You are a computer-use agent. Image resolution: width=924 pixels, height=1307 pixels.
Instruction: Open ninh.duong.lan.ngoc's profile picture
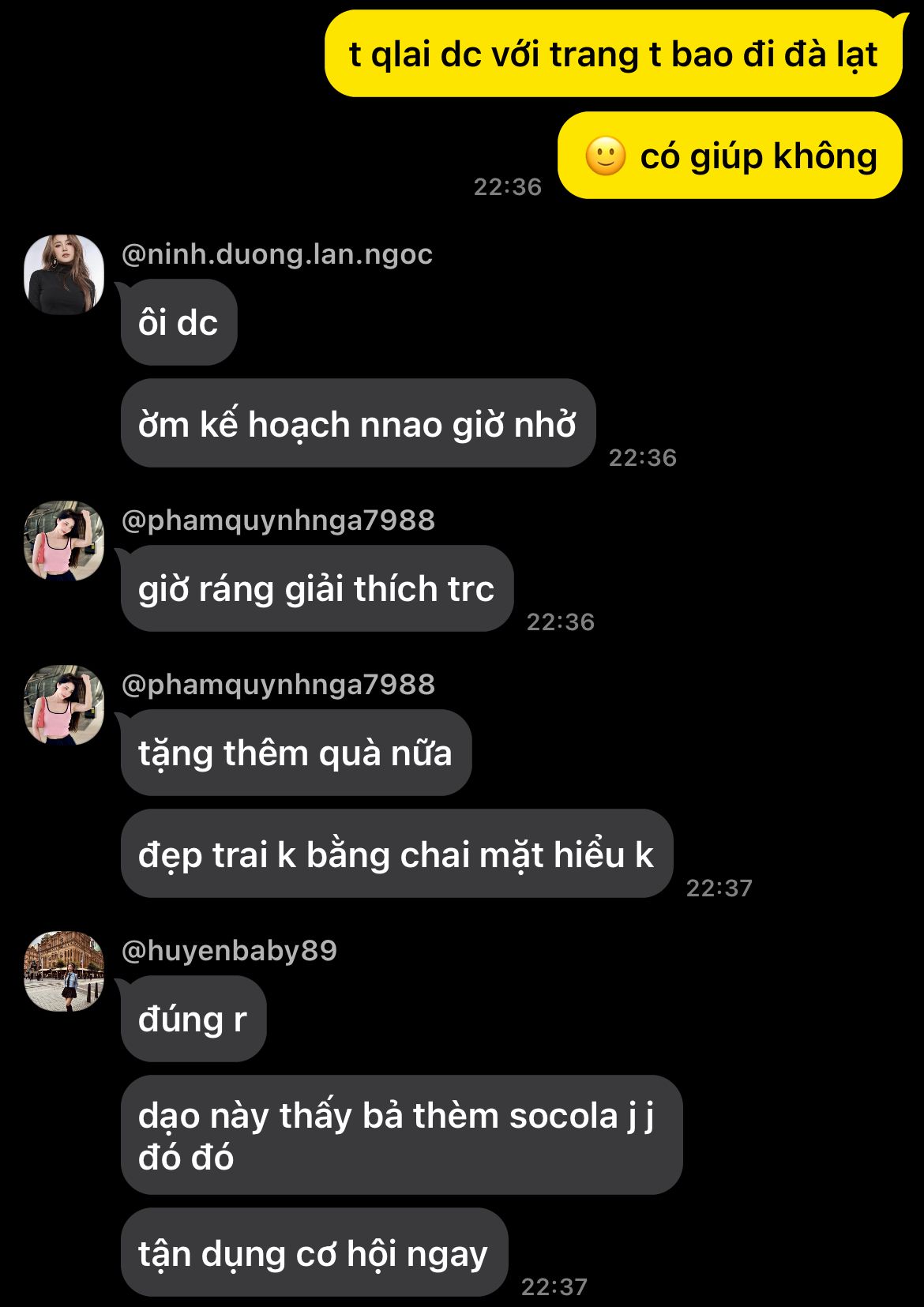pos(64,274)
